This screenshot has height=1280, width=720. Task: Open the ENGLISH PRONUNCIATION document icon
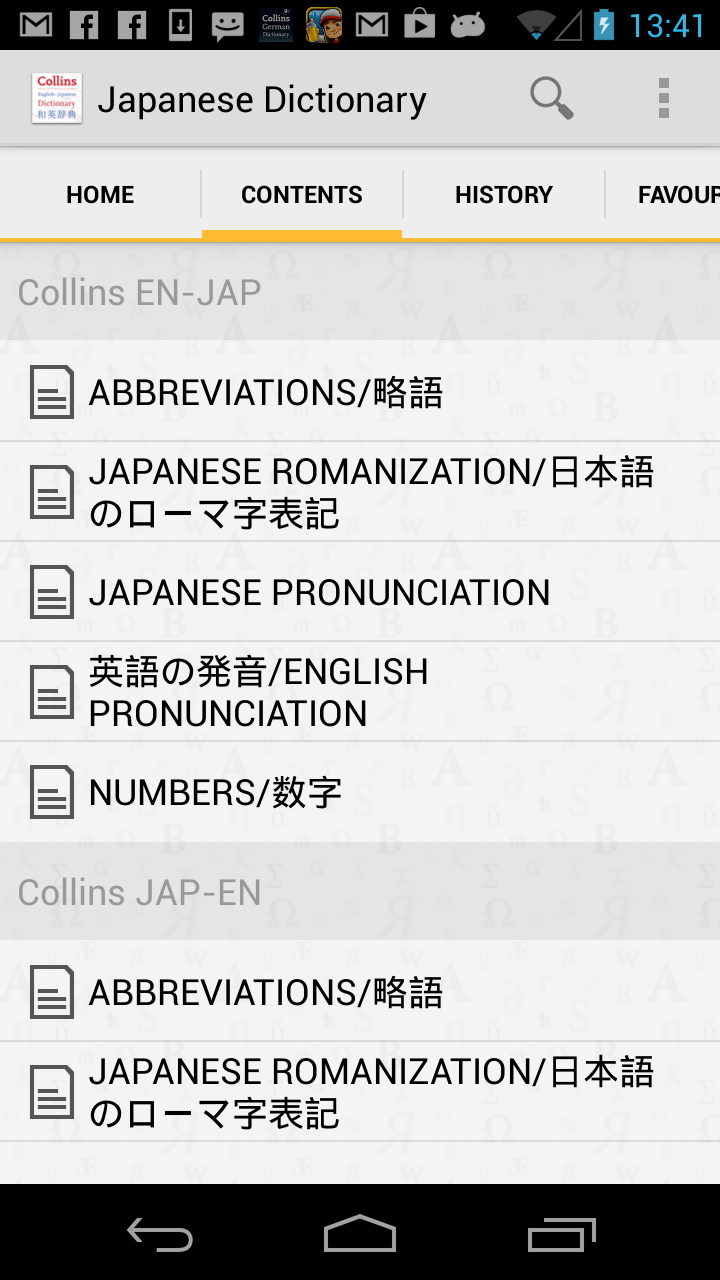(51, 691)
